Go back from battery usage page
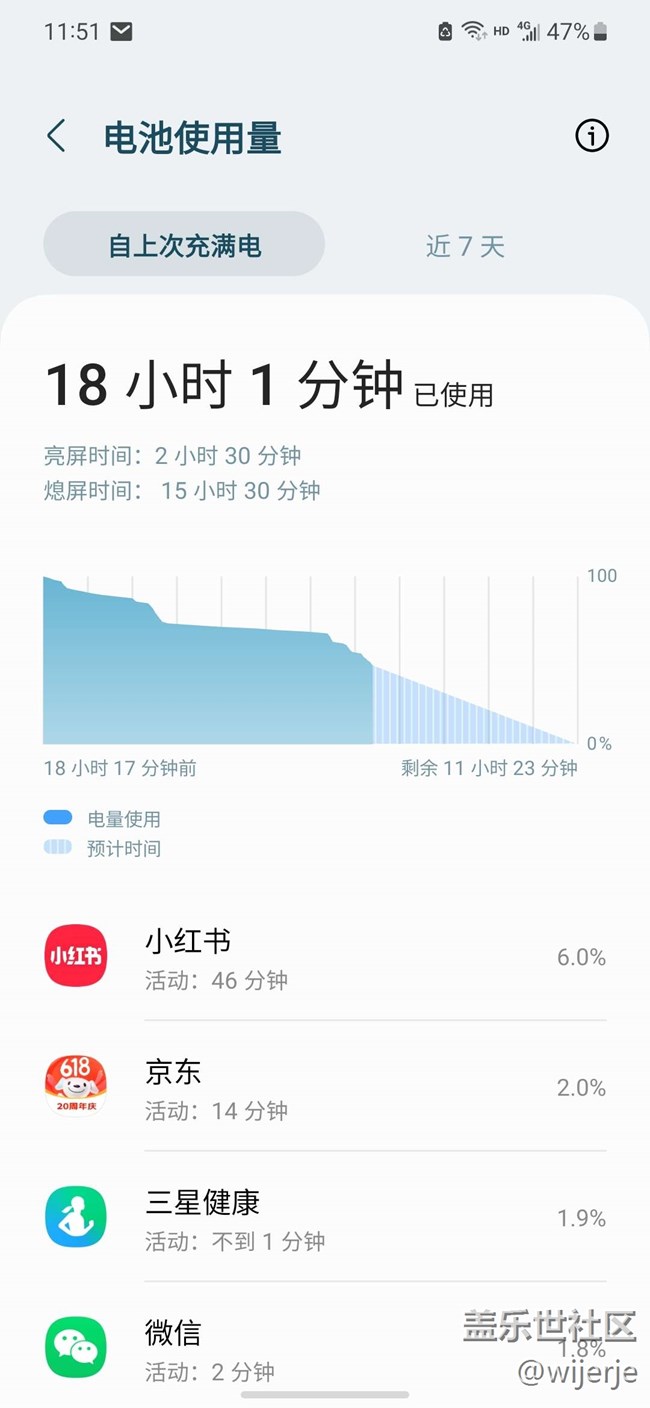Screen dimensions: 650x1408 pyautogui.click(x=57, y=136)
